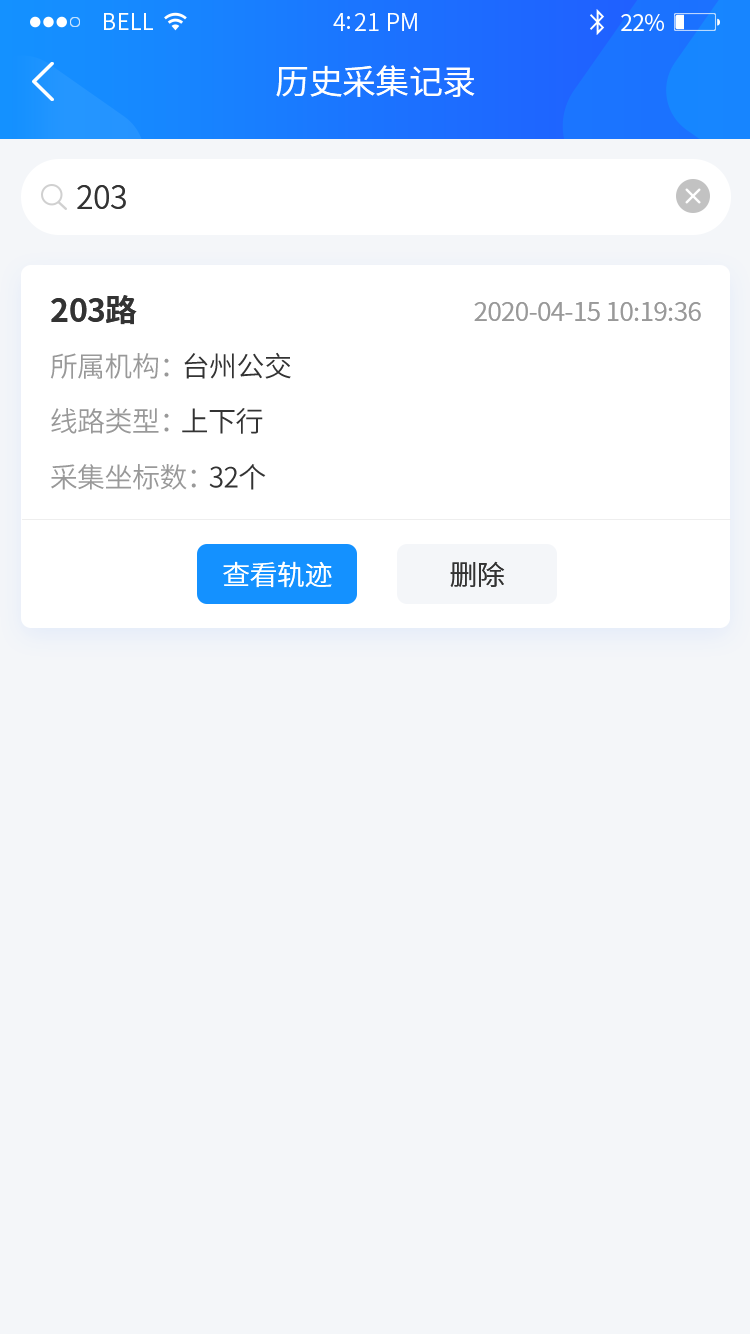750x1334 pixels.
Task: Tap 查看轨迹 to view the route track
Action: [277, 573]
